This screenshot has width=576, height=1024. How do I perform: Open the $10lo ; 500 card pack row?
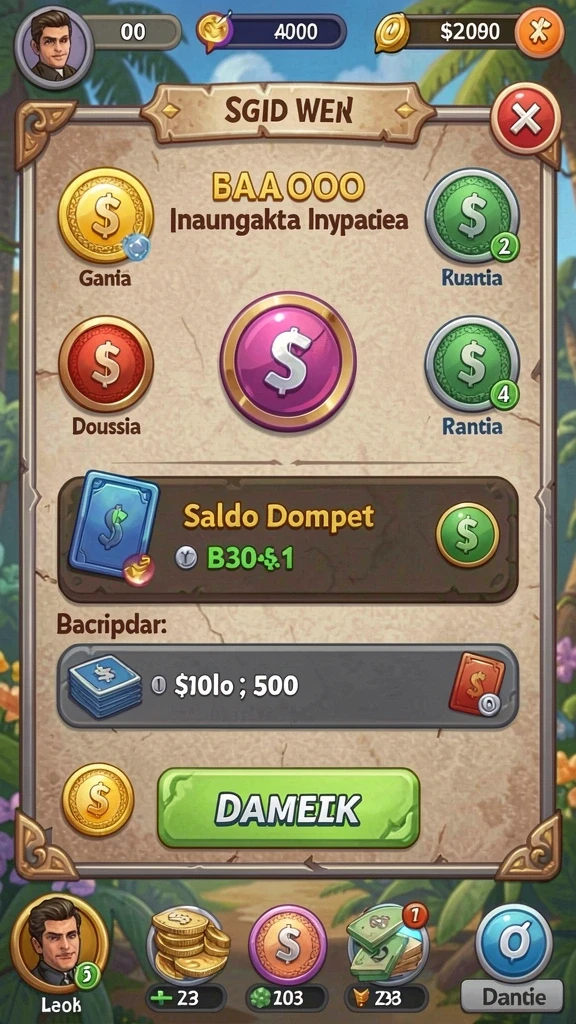[x=288, y=686]
